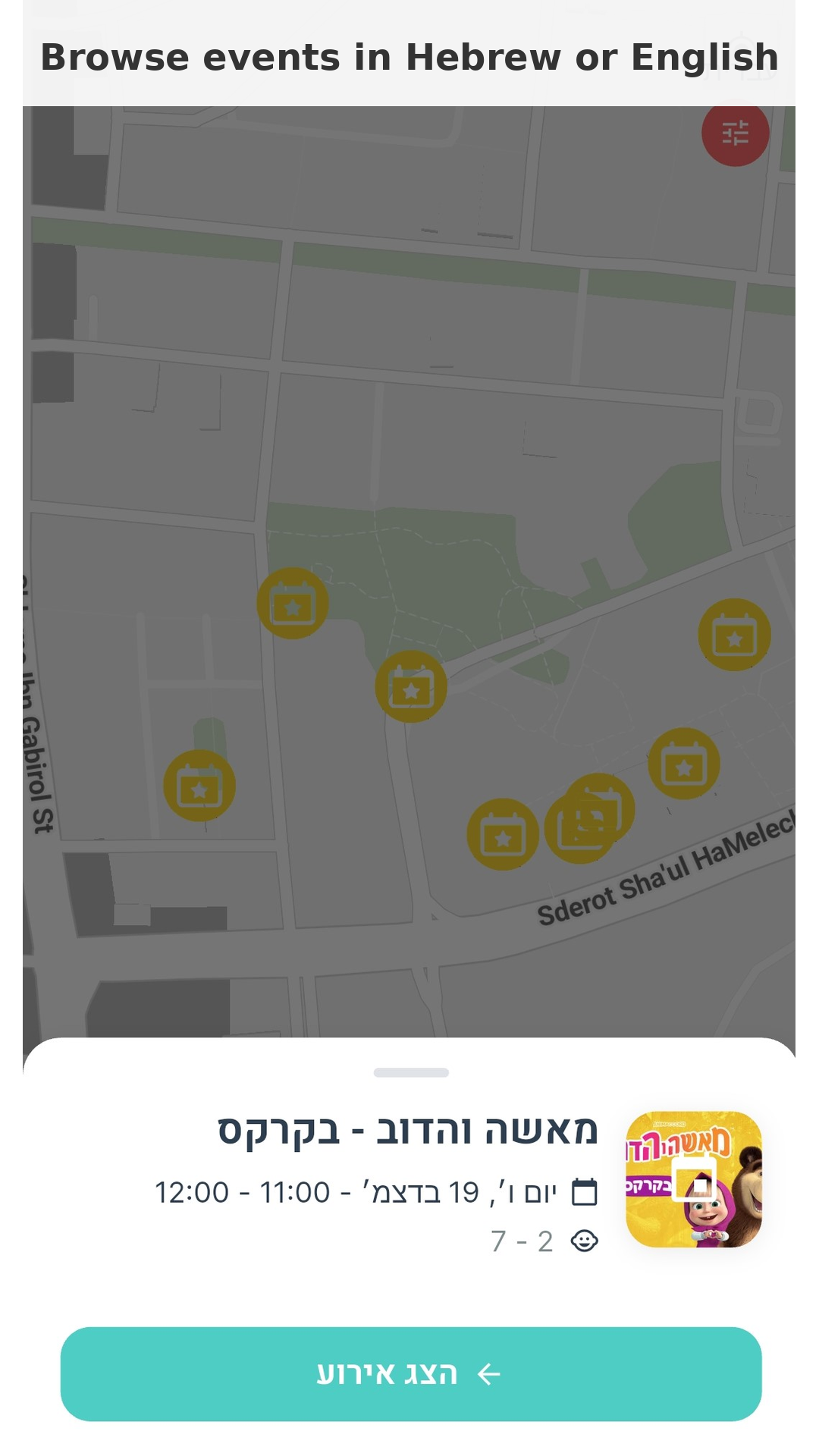Viewport: 819px width, 1456px height.
Task: Click the ages range 2 - 7 label
Action: (523, 1241)
